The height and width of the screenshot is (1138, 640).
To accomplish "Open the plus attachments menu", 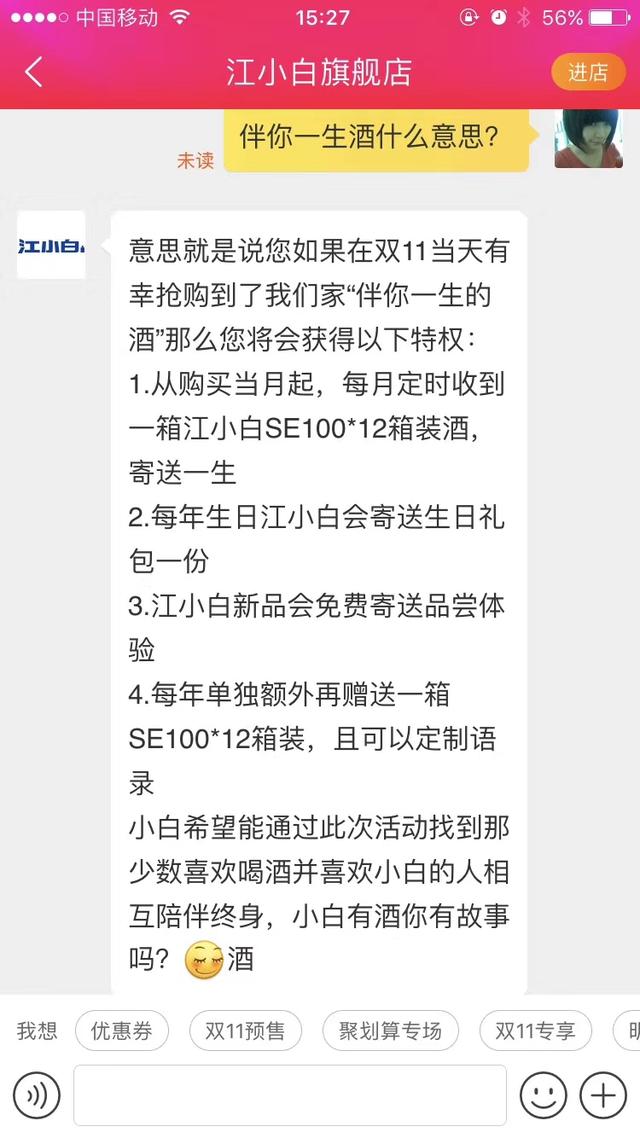I will click(x=603, y=1095).
